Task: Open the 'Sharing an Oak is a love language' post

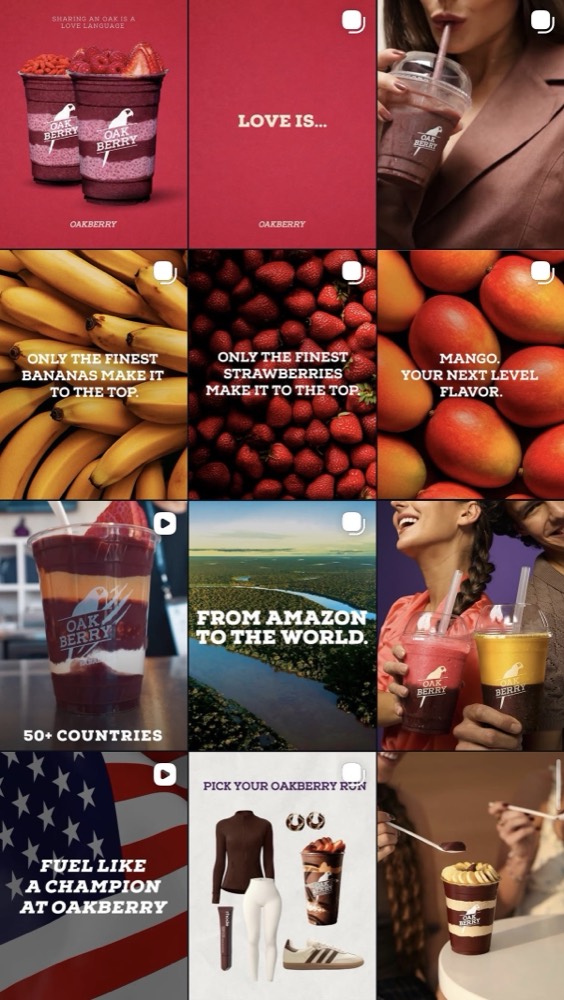Action: 93,124
